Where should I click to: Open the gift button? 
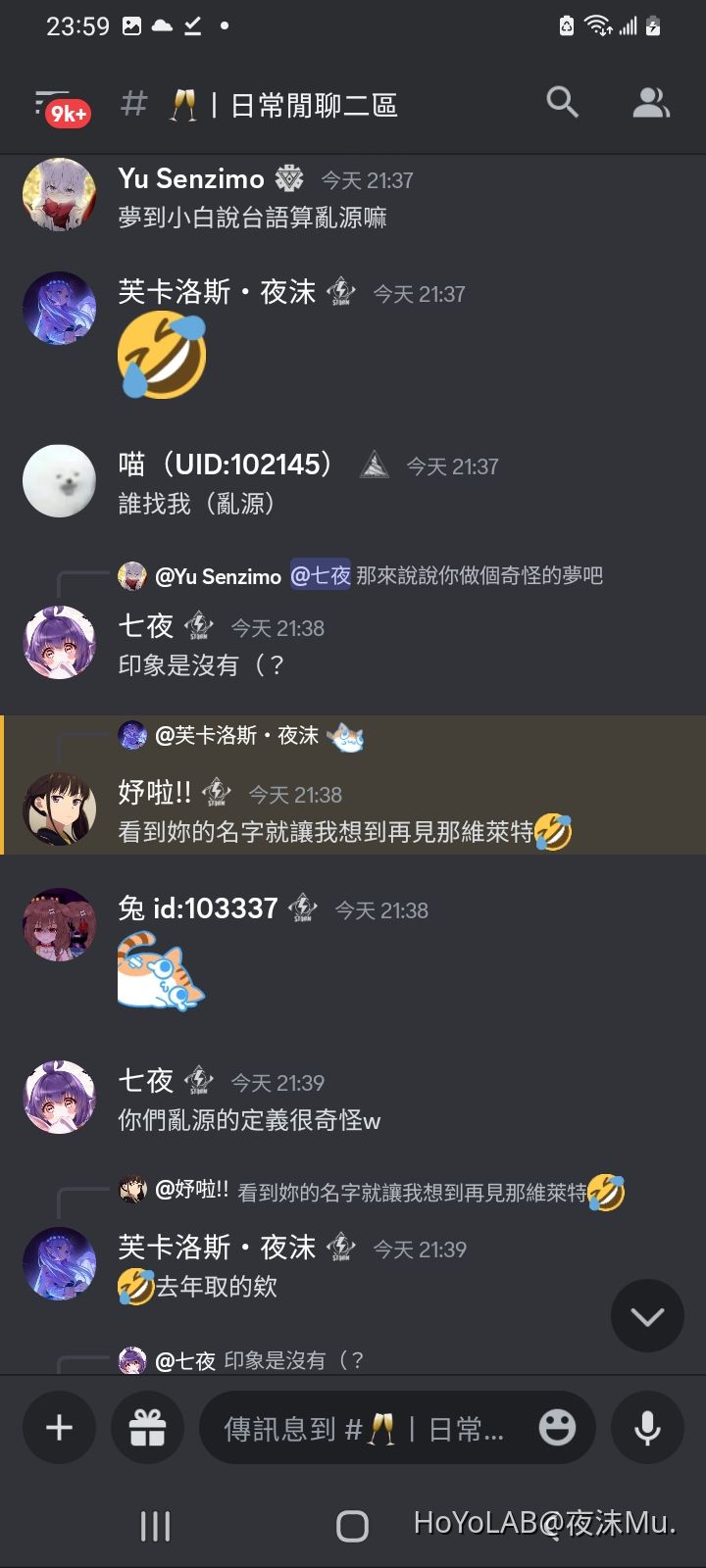(x=148, y=1428)
